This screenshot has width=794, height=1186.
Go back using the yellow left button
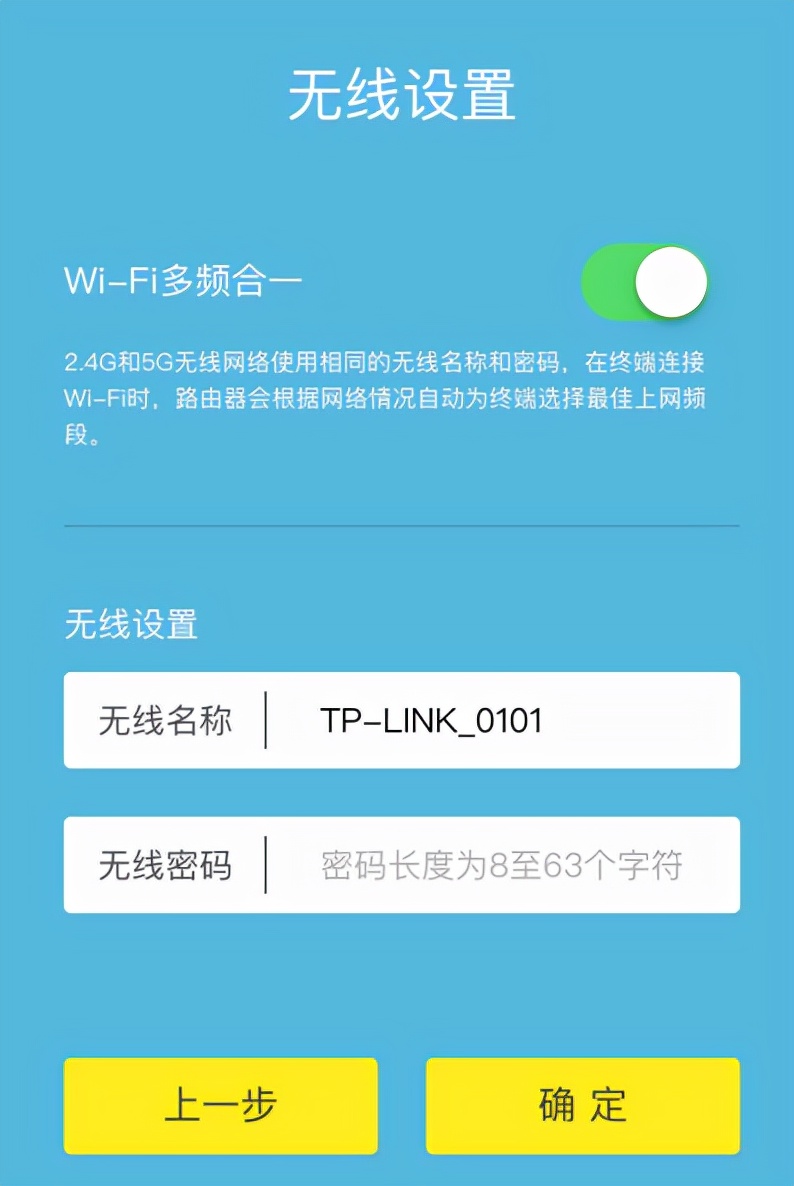(x=220, y=1106)
